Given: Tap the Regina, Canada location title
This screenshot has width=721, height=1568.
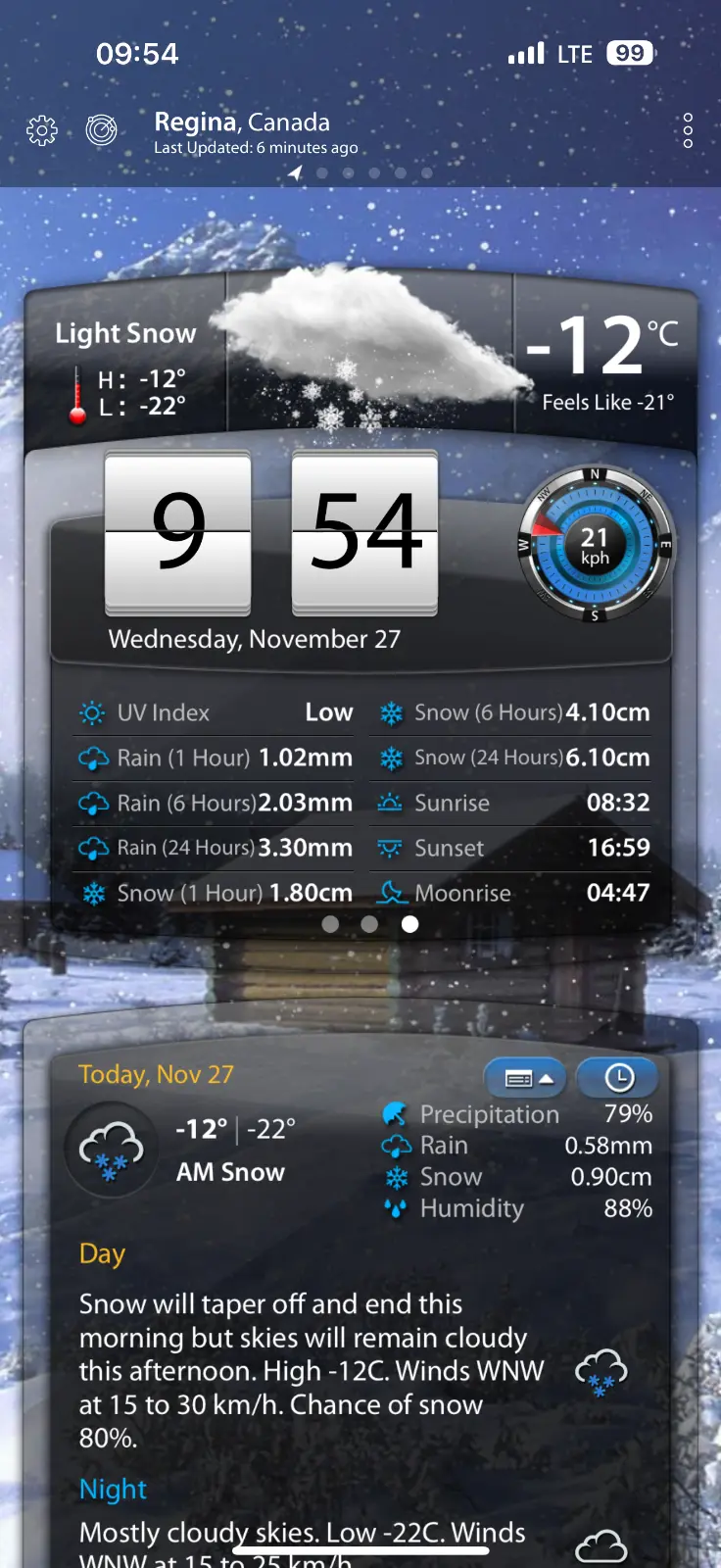Looking at the screenshot, I should pos(242,122).
